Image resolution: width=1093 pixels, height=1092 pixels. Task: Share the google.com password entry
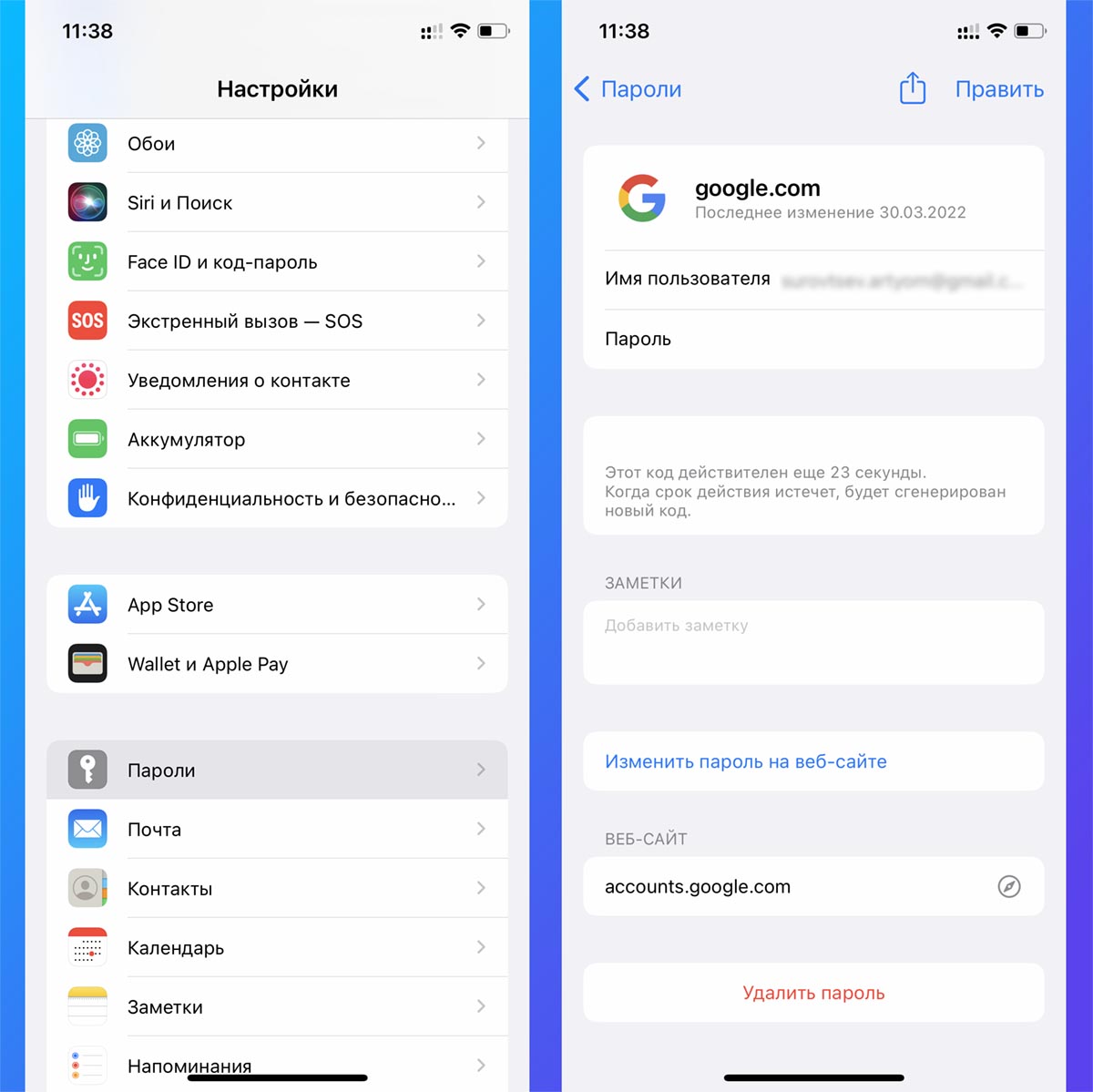point(912,88)
